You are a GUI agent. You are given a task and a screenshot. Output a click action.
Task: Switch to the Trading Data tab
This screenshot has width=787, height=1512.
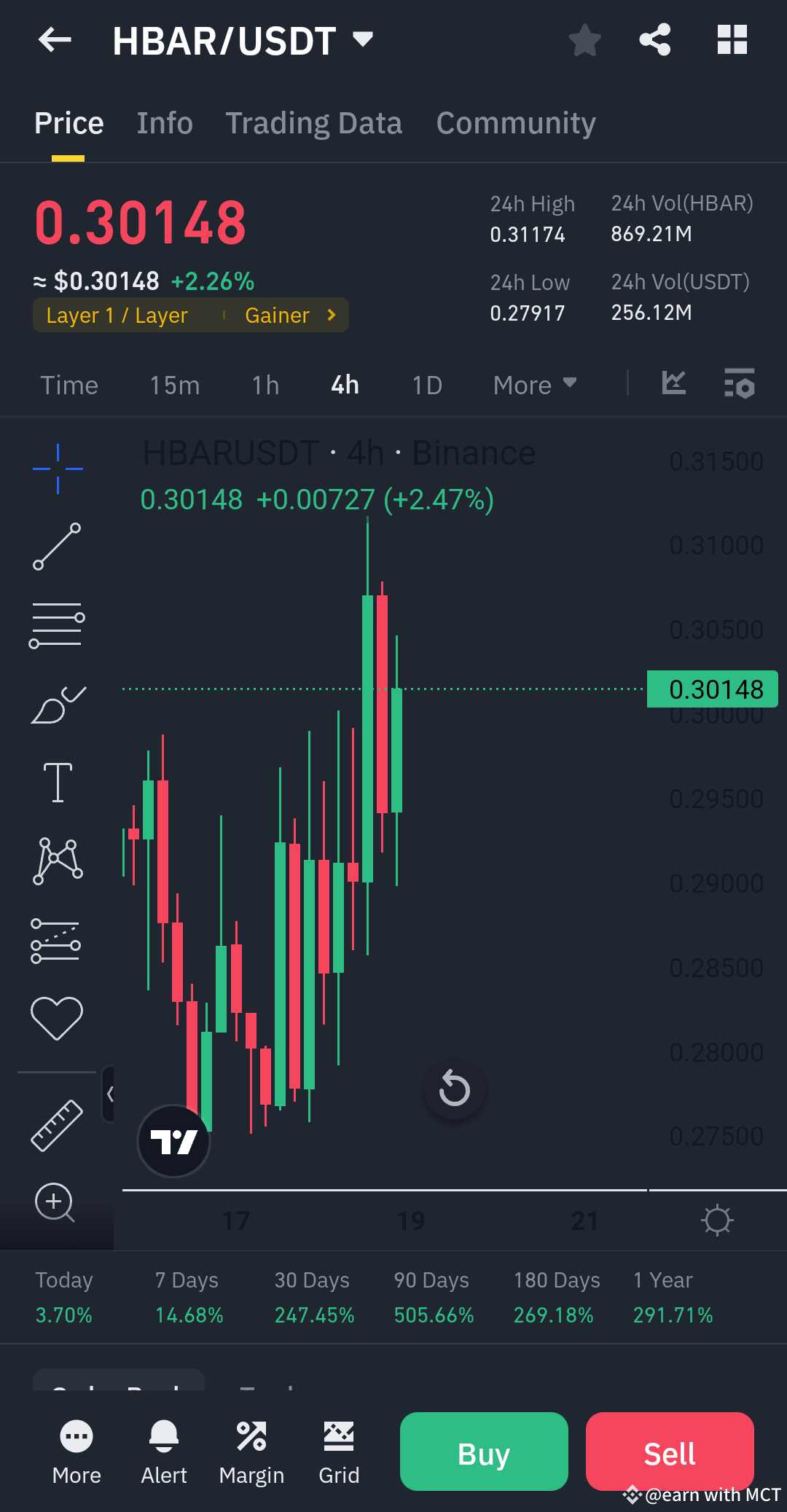coord(314,122)
